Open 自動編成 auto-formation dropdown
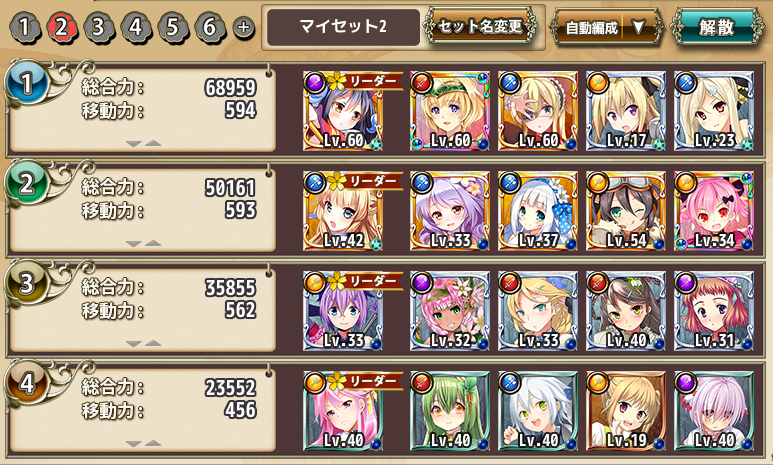Viewport: 773px width, 465px height. pos(607,27)
